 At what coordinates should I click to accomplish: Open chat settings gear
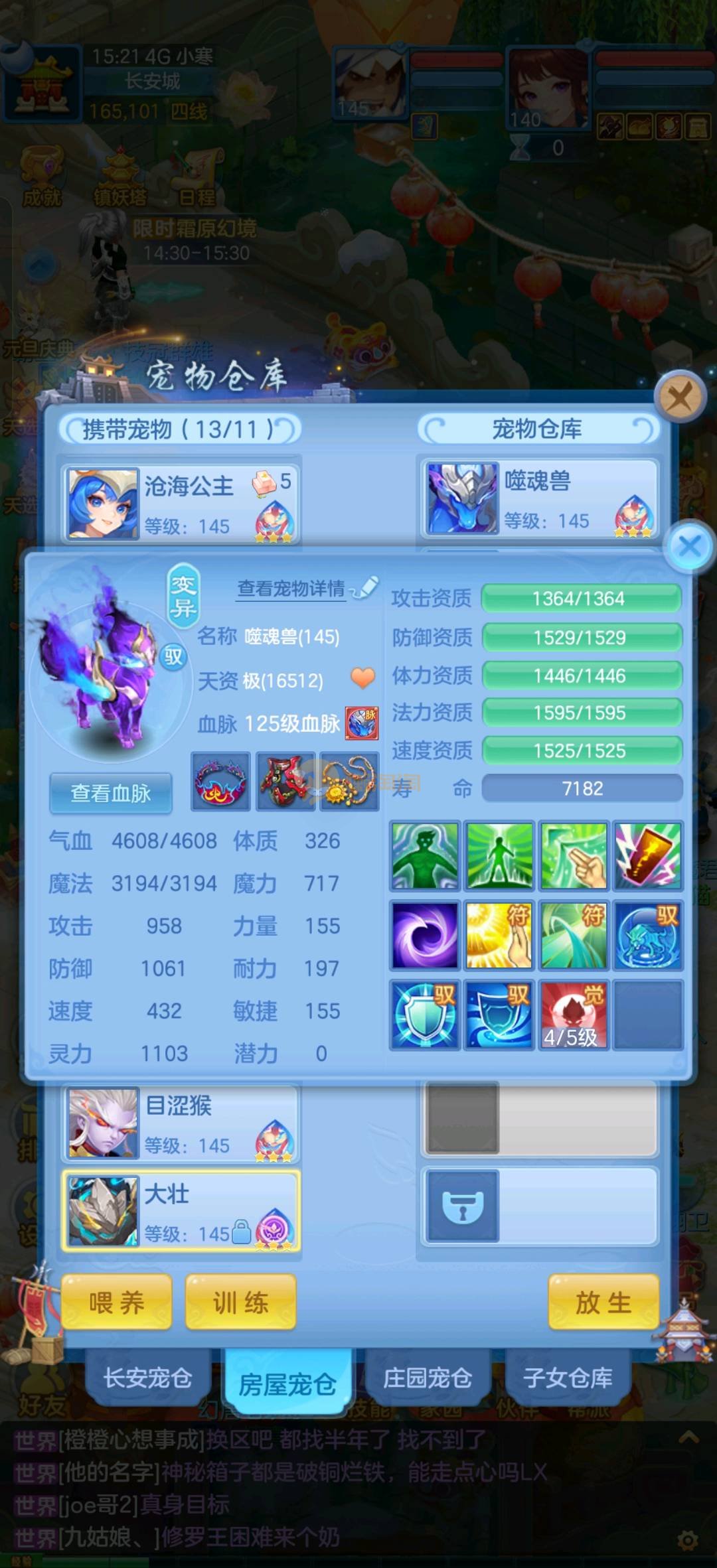coord(688,1539)
